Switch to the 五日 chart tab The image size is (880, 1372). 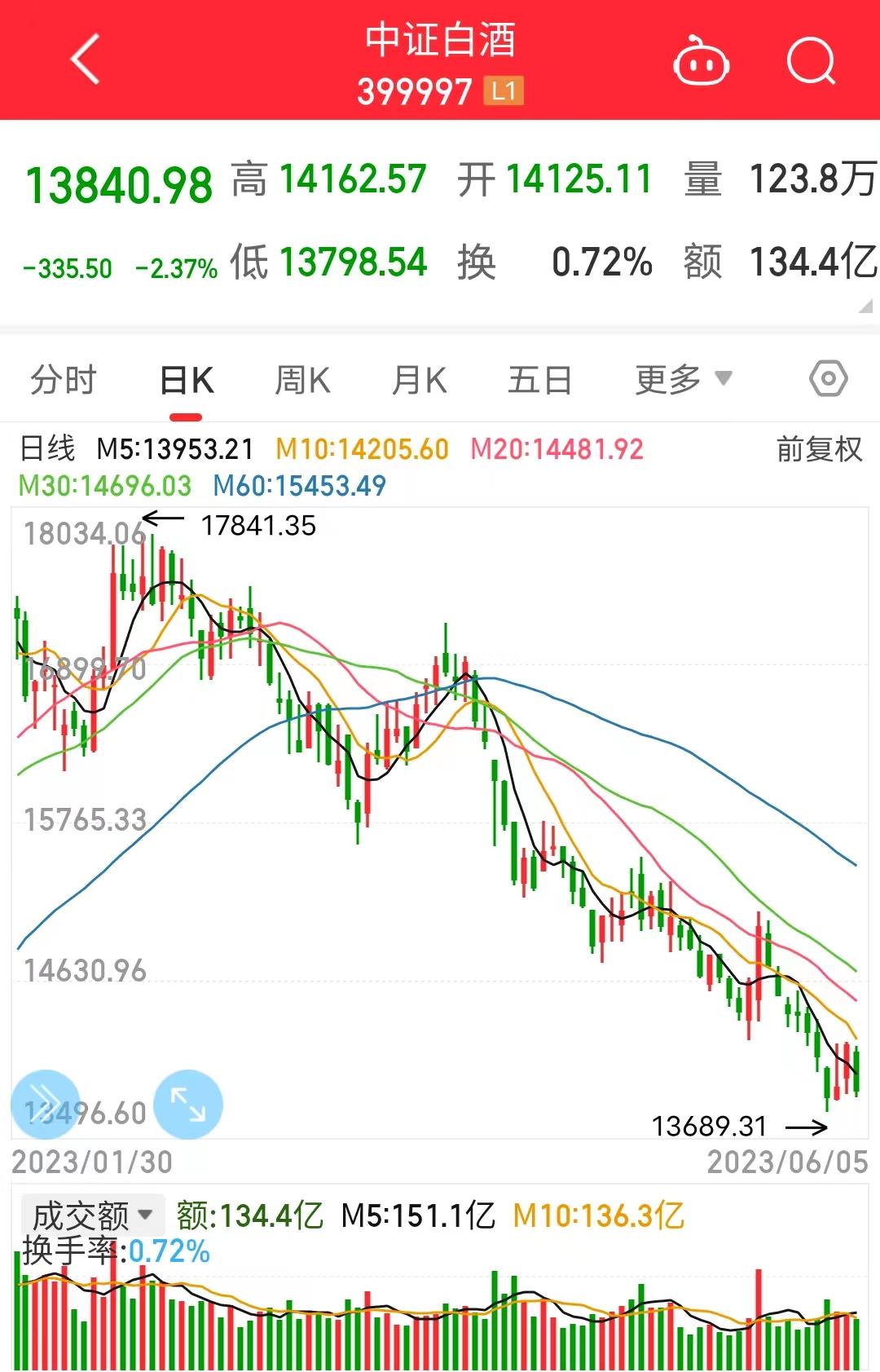539,380
